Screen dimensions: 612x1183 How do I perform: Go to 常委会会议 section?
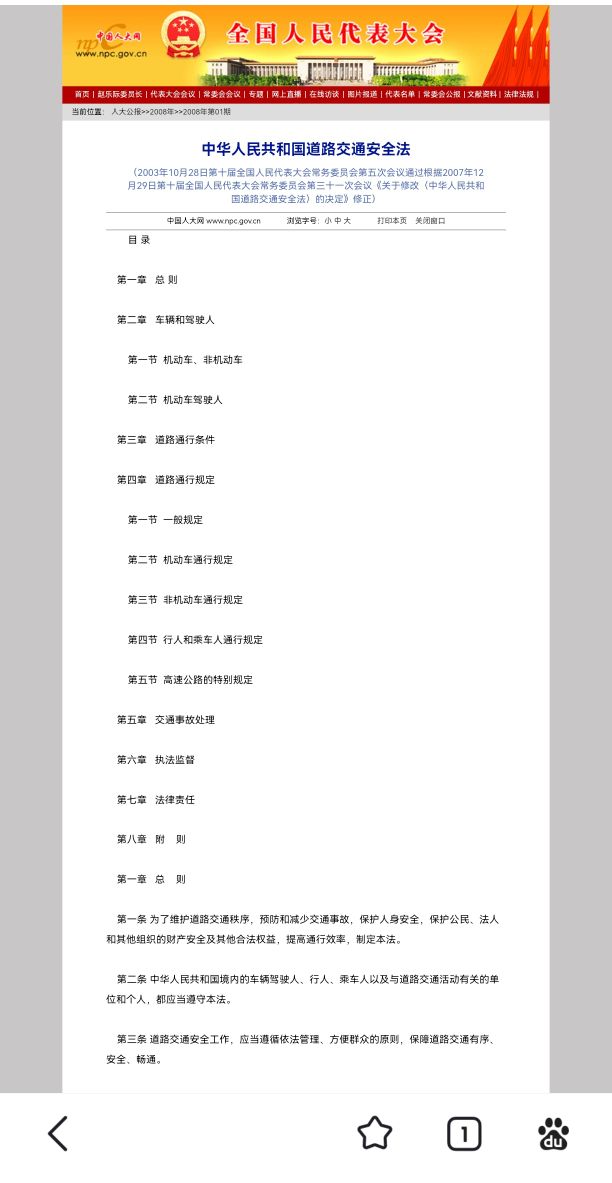(x=222, y=94)
